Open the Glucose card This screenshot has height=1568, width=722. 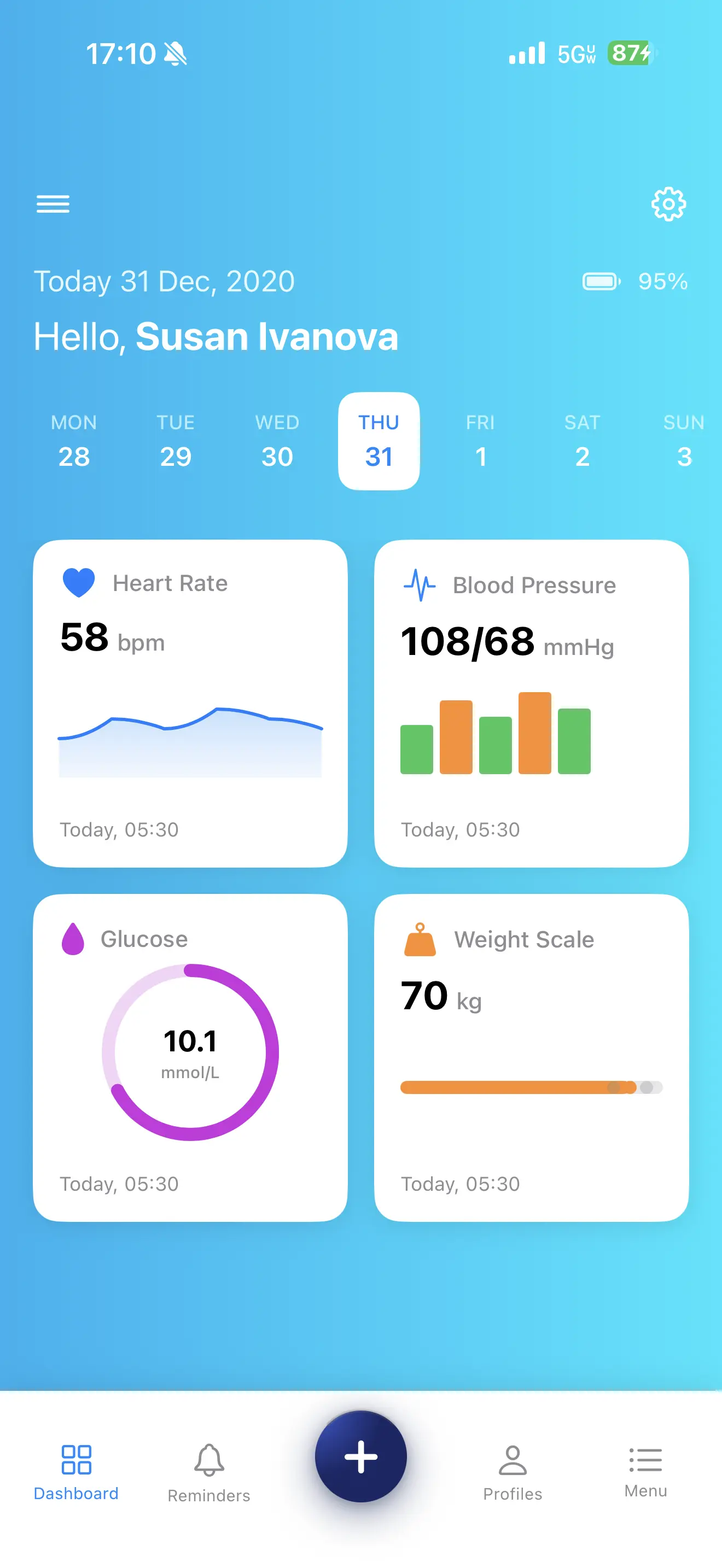tap(190, 1057)
